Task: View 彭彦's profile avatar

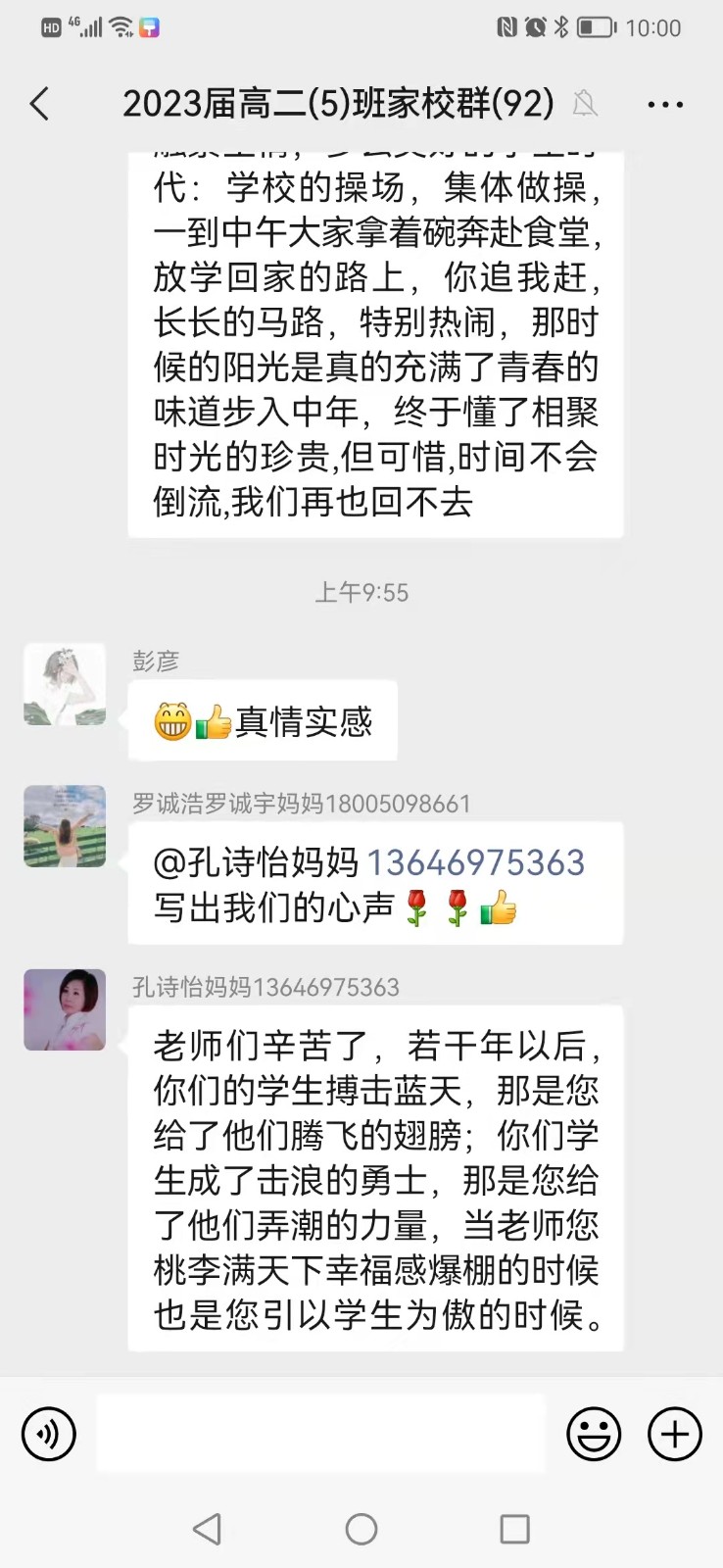Action: pos(65,684)
